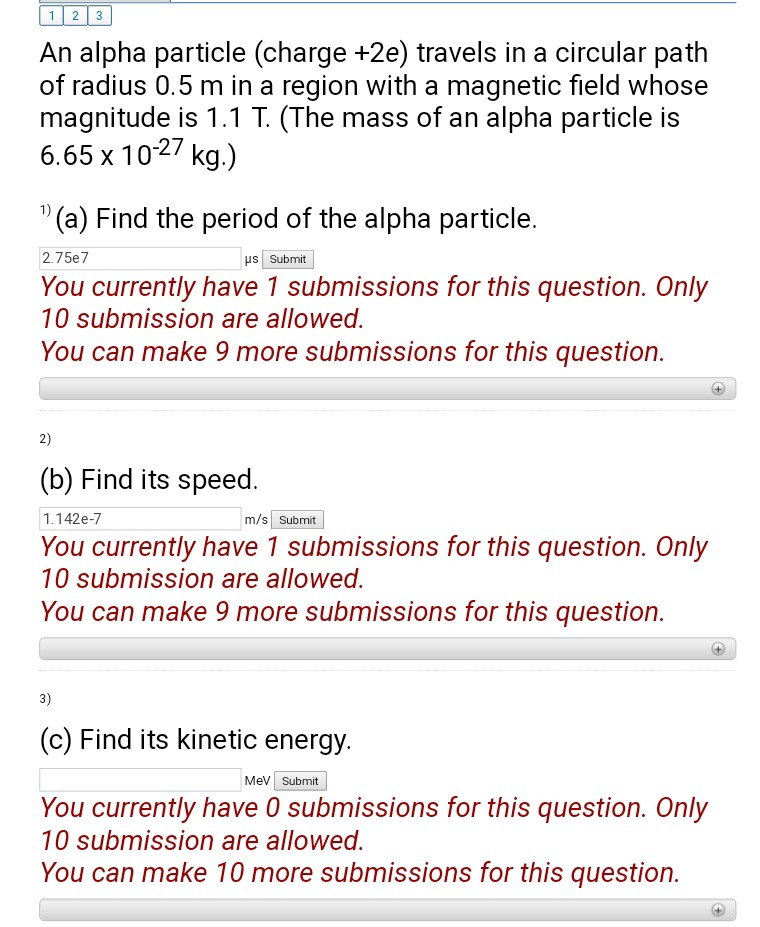Submit the speed answer for part (b)

297,519
